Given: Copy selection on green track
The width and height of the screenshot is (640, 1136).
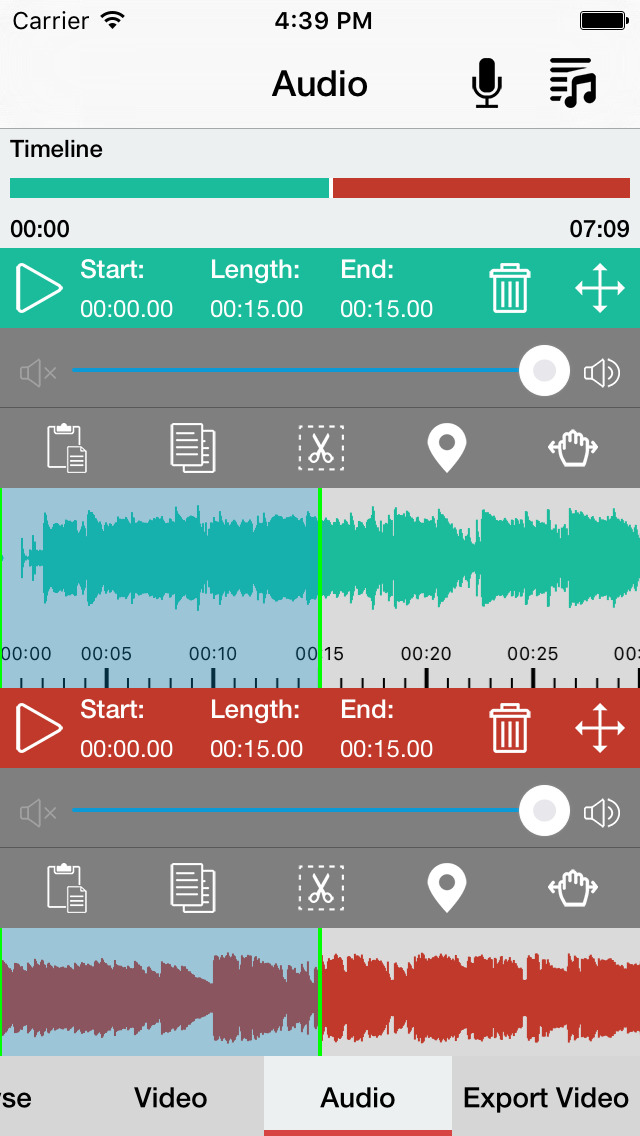Looking at the screenshot, I should (x=192, y=448).
